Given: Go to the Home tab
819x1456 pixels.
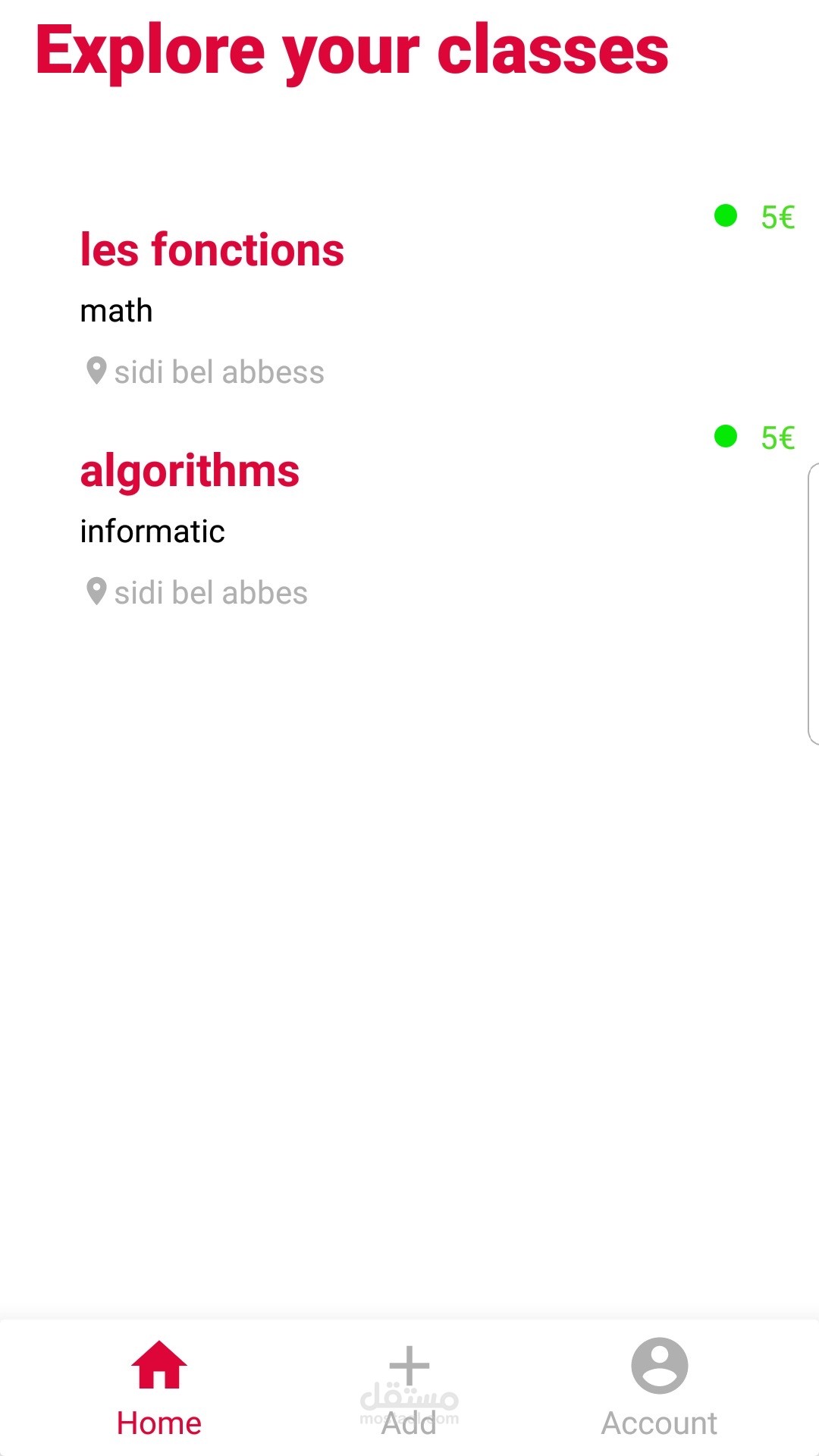Looking at the screenshot, I should 159,1388.
